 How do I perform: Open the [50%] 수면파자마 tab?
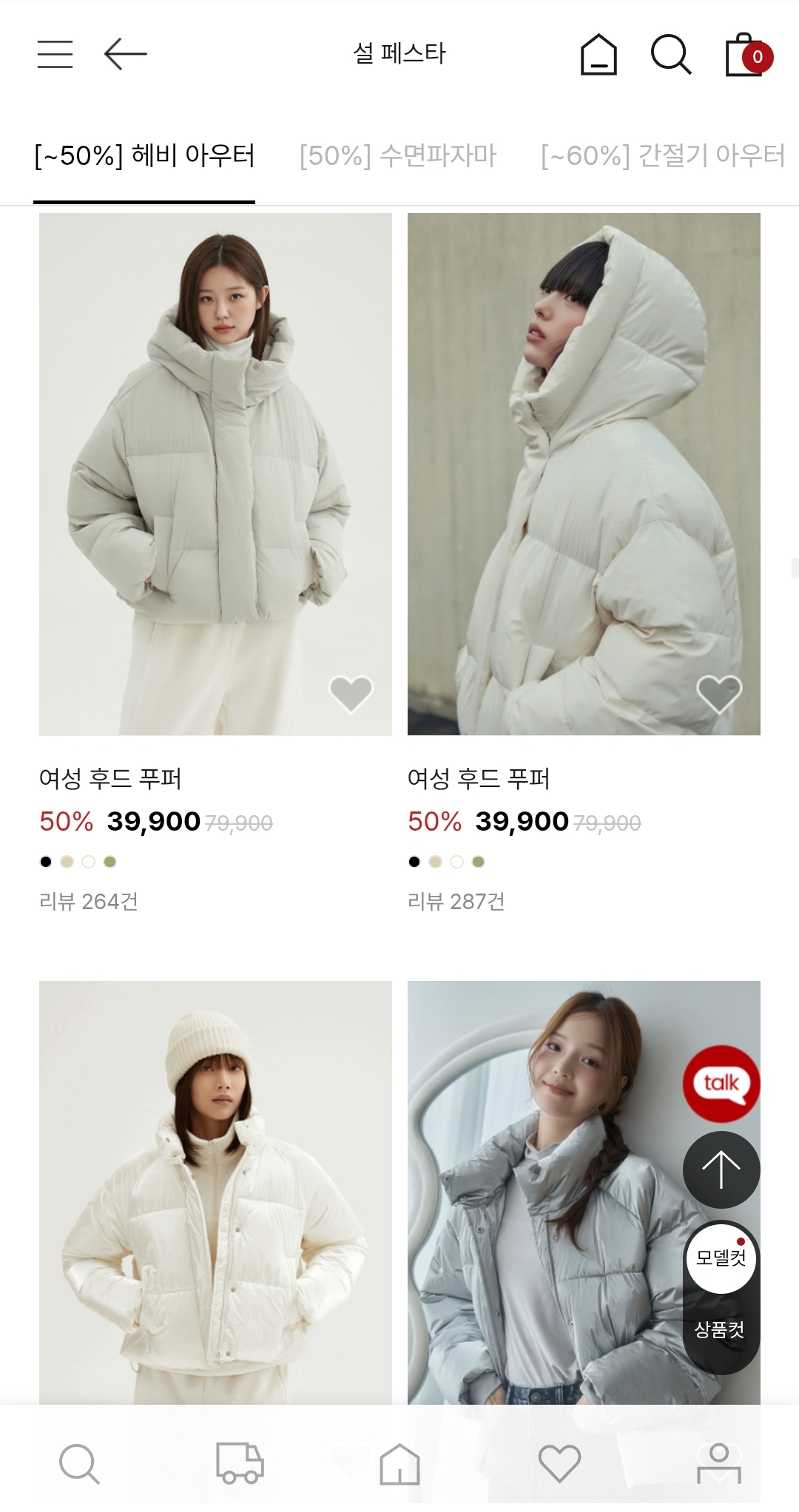coord(398,155)
